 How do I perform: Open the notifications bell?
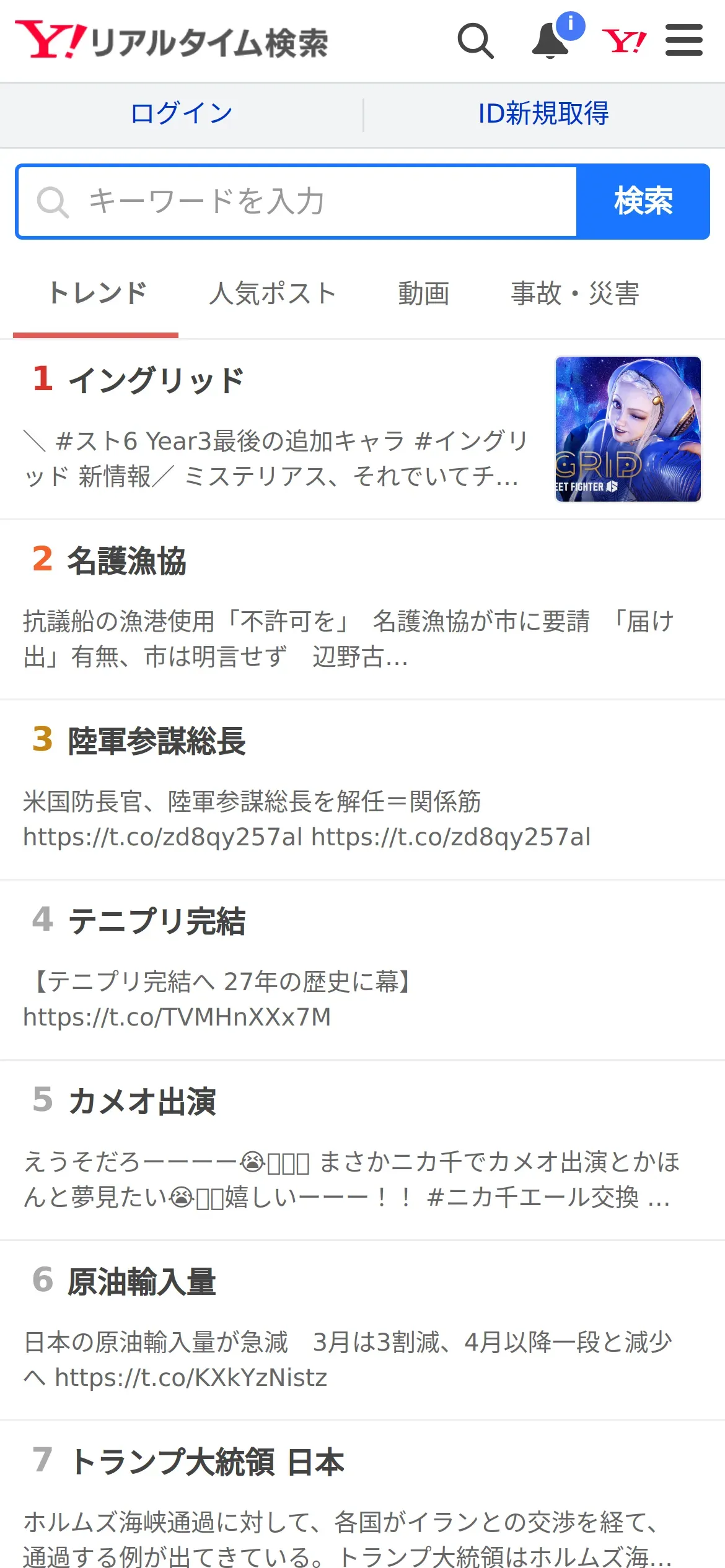tap(551, 41)
